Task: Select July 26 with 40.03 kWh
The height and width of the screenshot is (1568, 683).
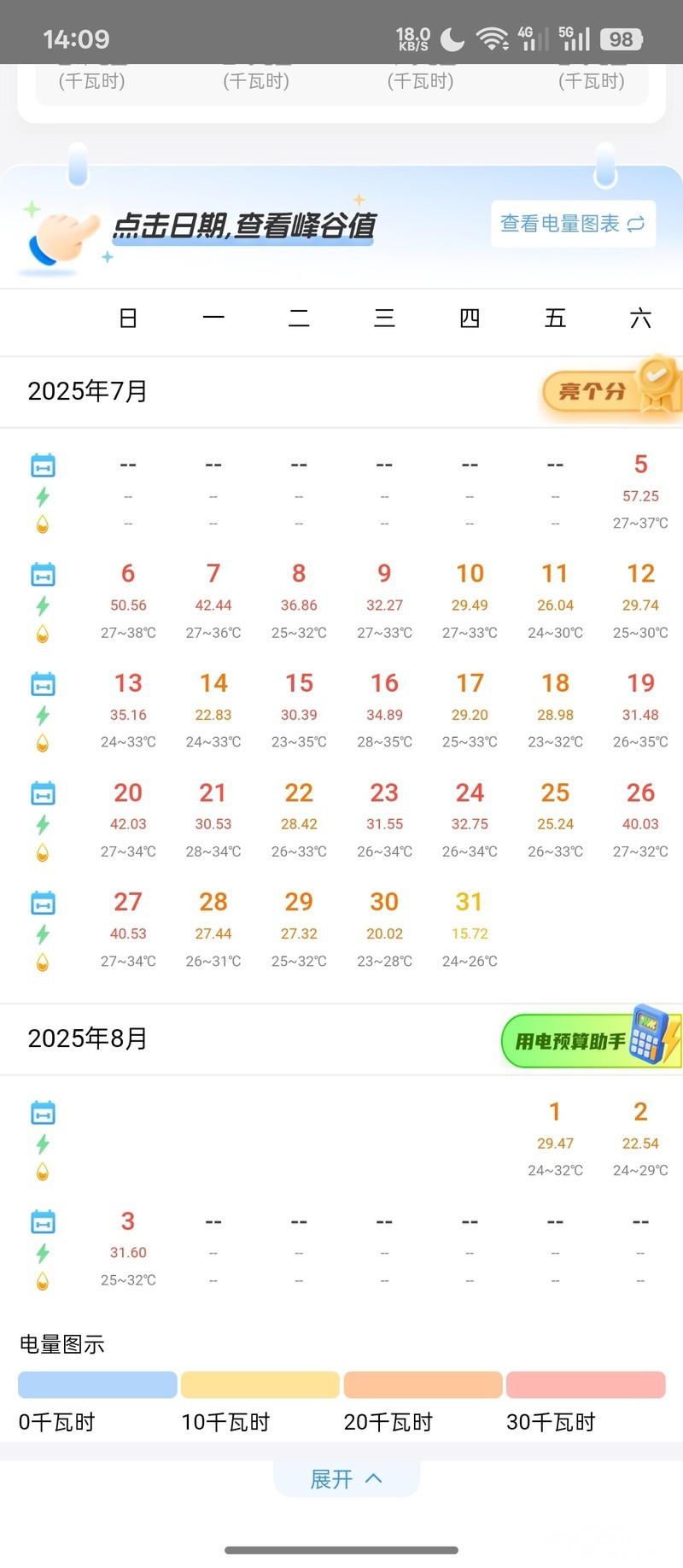Action: 640,819
